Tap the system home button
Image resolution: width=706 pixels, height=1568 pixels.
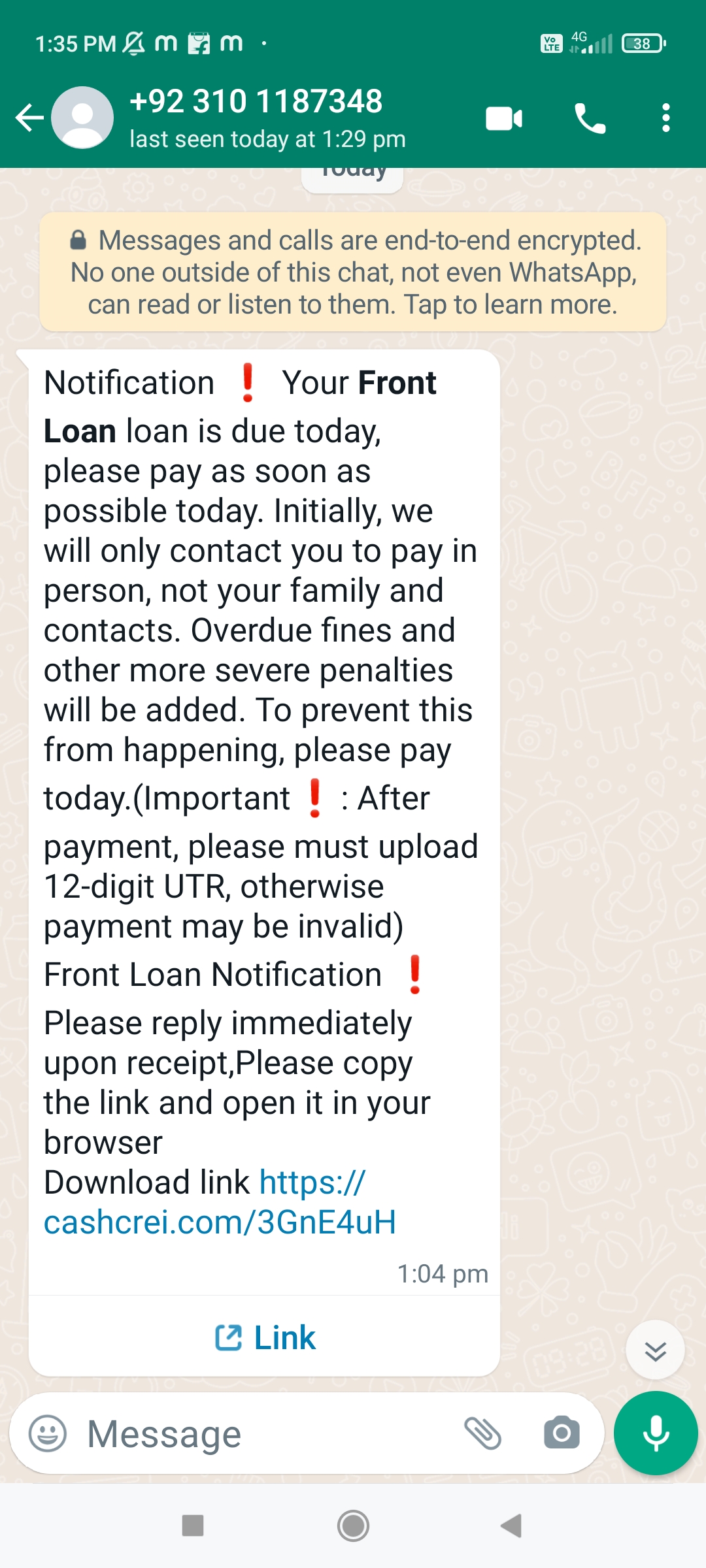pyautogui.click(x=353, y=1526)
